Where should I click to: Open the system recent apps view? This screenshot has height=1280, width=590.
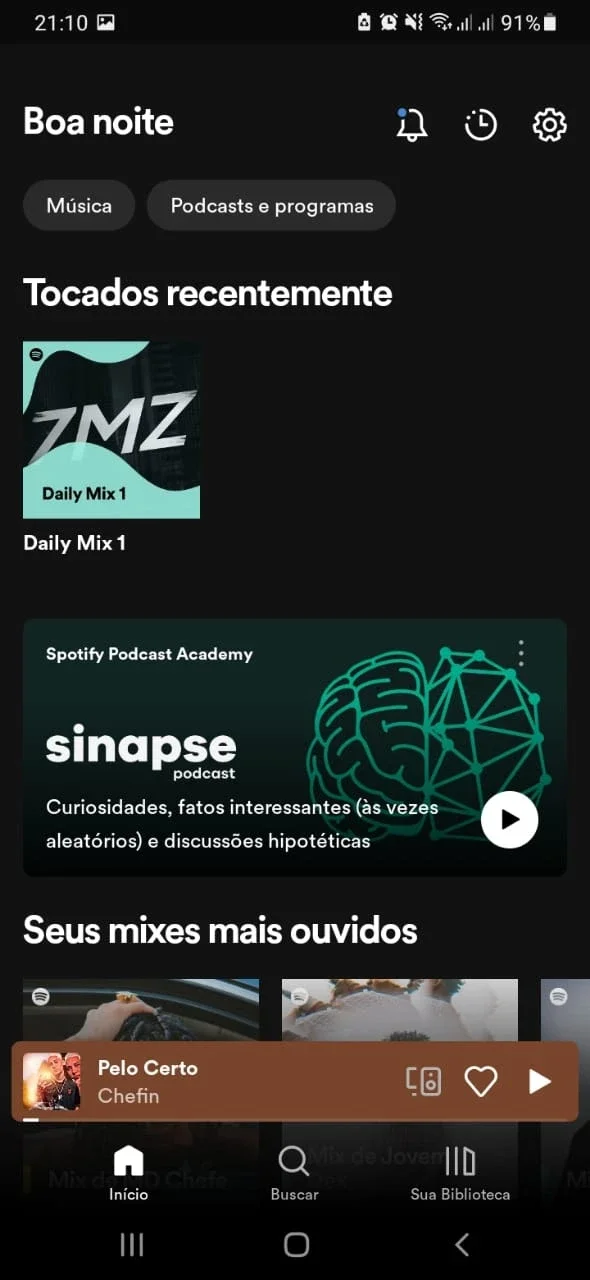pos(131,1244)
